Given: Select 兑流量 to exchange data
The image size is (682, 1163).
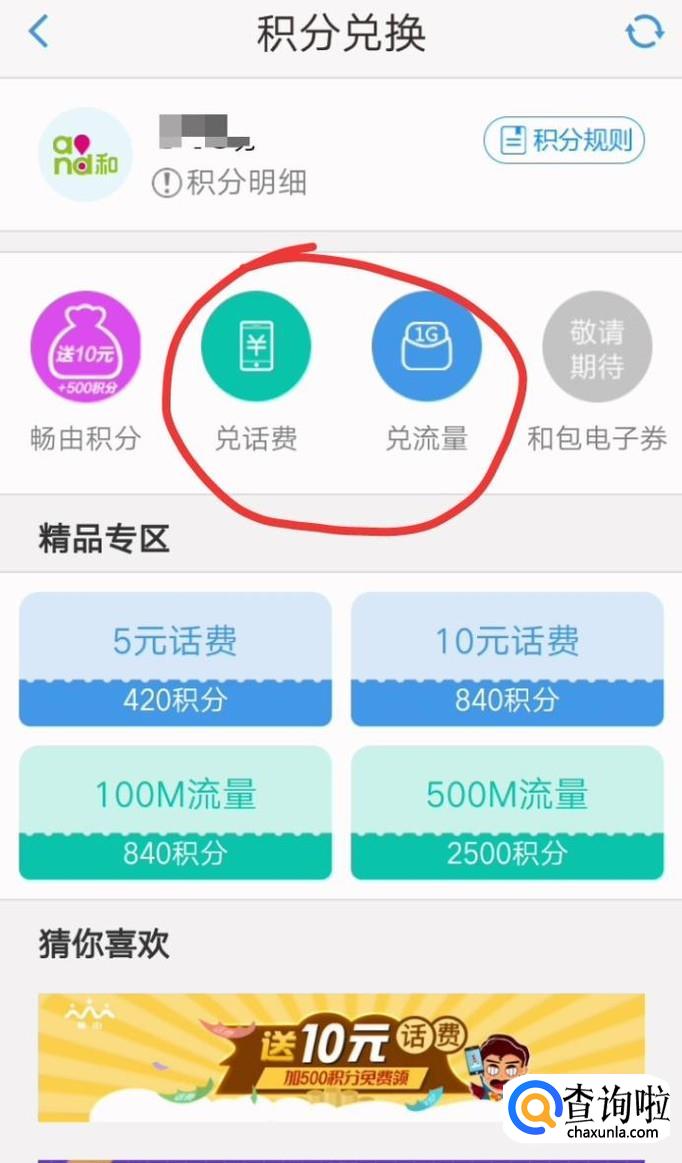Looking at the screenshot, I should (427, 346).
